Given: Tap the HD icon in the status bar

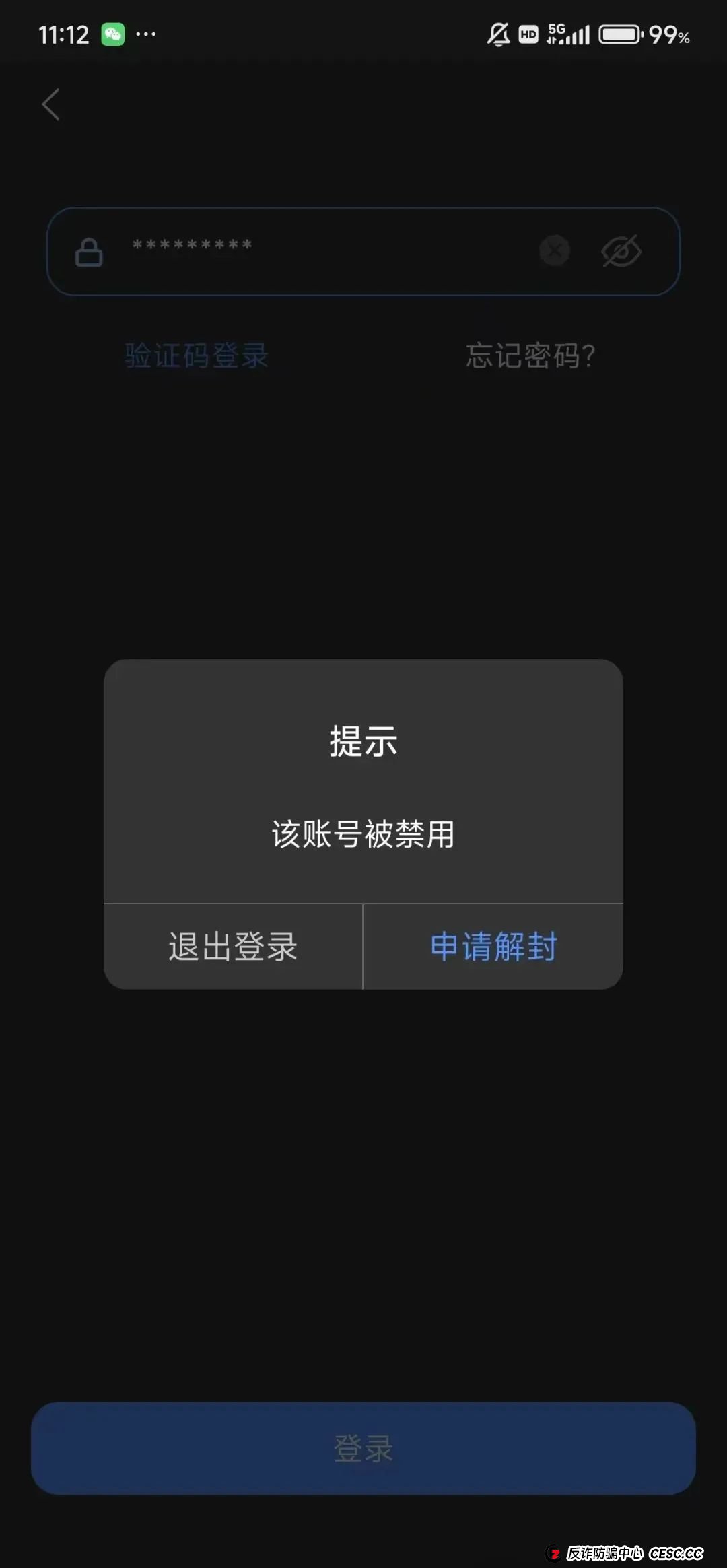Looking at the screenshot, I should pyautogui.click(x=528, y=34).
